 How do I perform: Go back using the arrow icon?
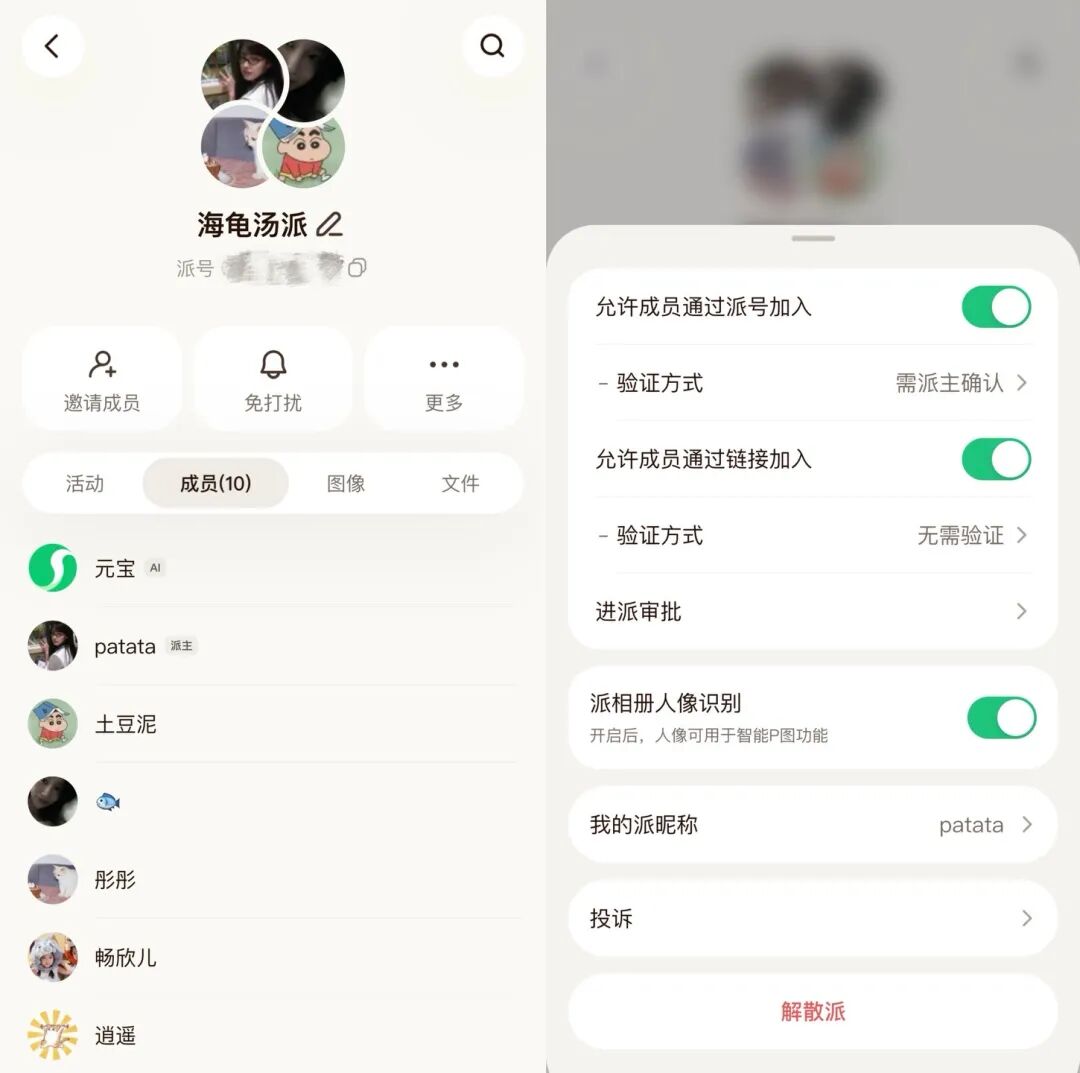point(52,46)
